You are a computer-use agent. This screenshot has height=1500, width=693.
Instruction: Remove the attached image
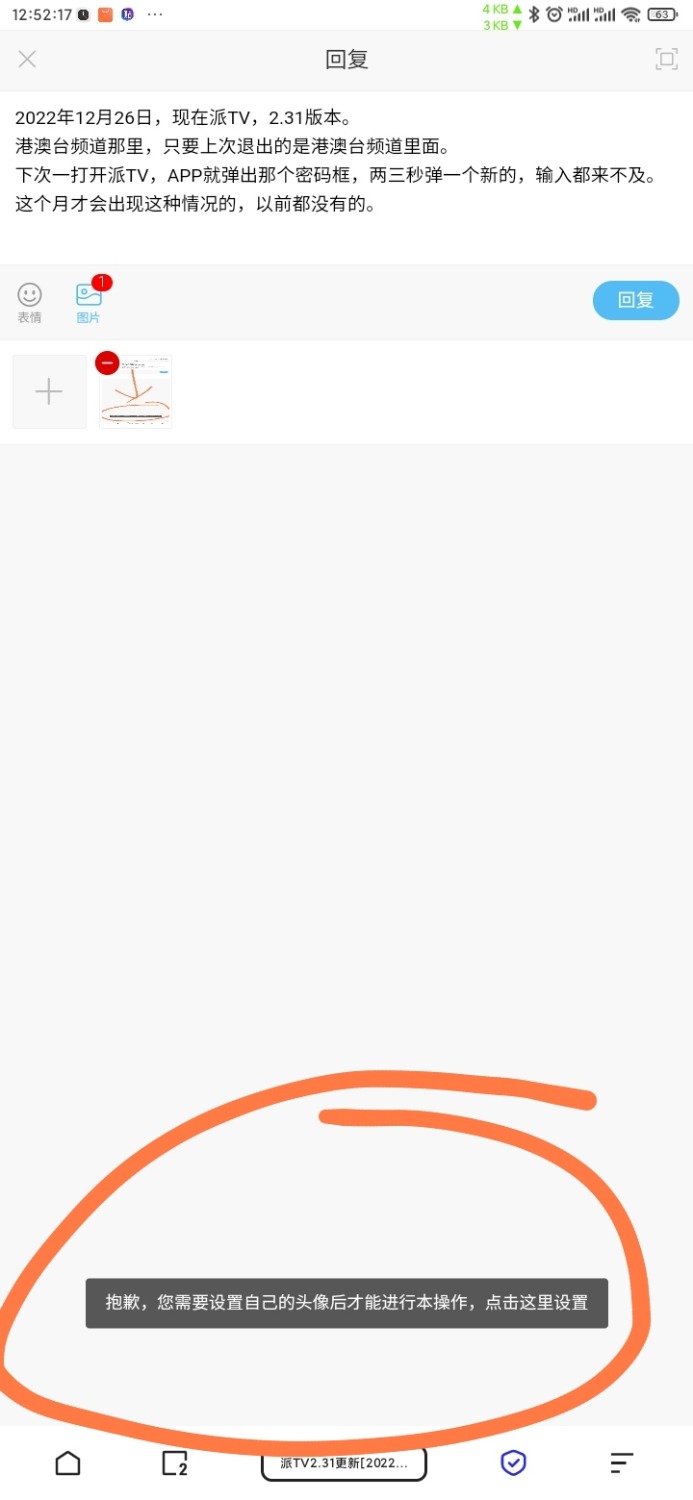107,363
